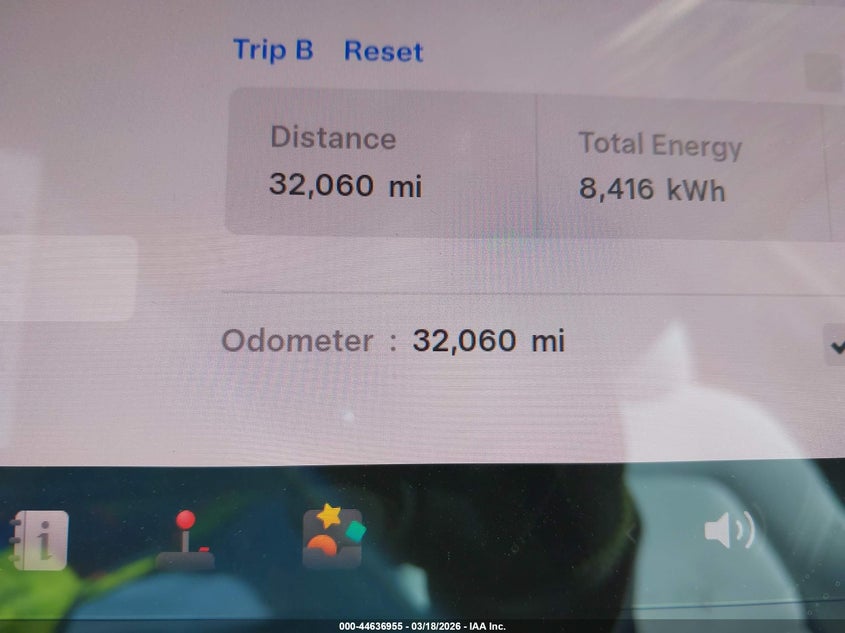Screen dimensions: 845x633
Task: Launch the Arcade joystick app
Action: coord(186,539)
